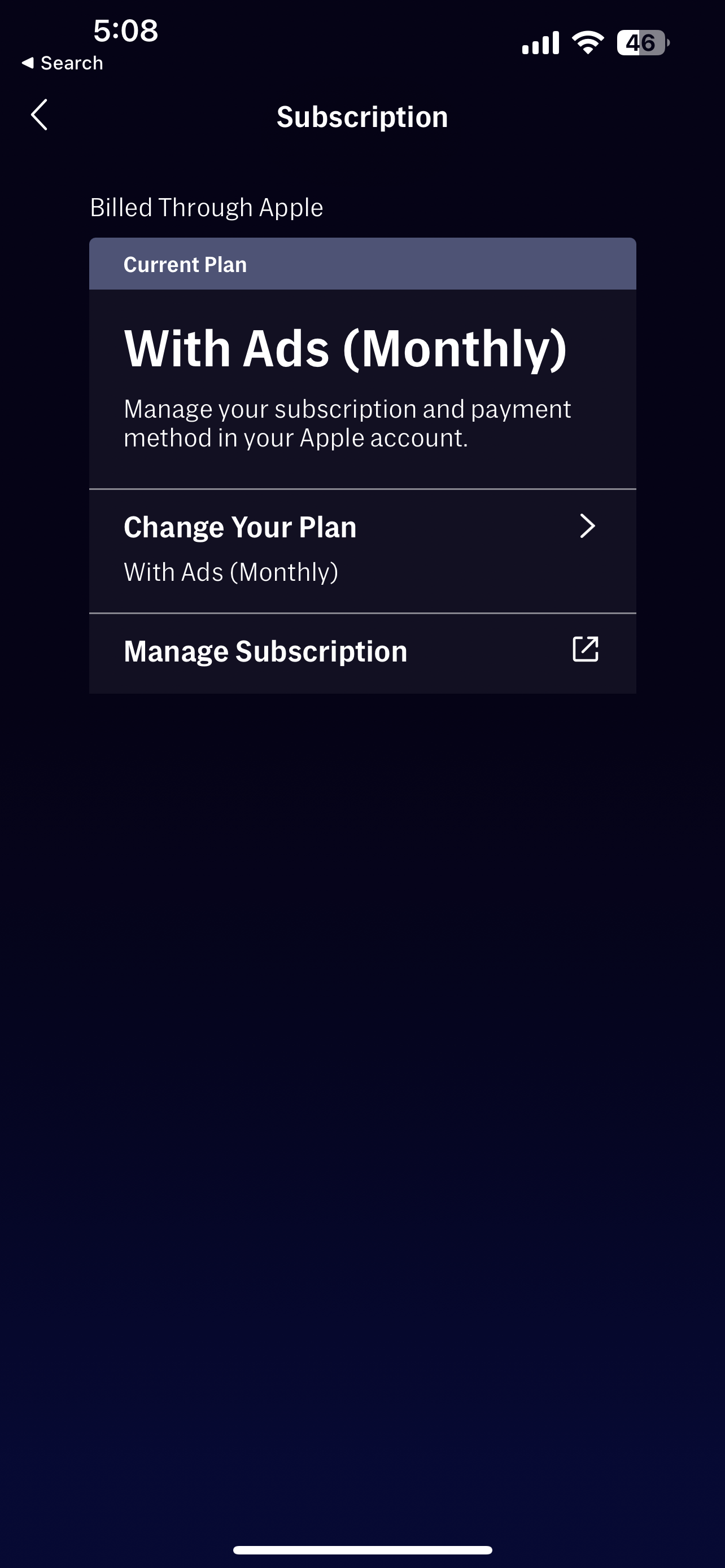
Task: Go back from the Subscription page
Action: pos(39,115)
